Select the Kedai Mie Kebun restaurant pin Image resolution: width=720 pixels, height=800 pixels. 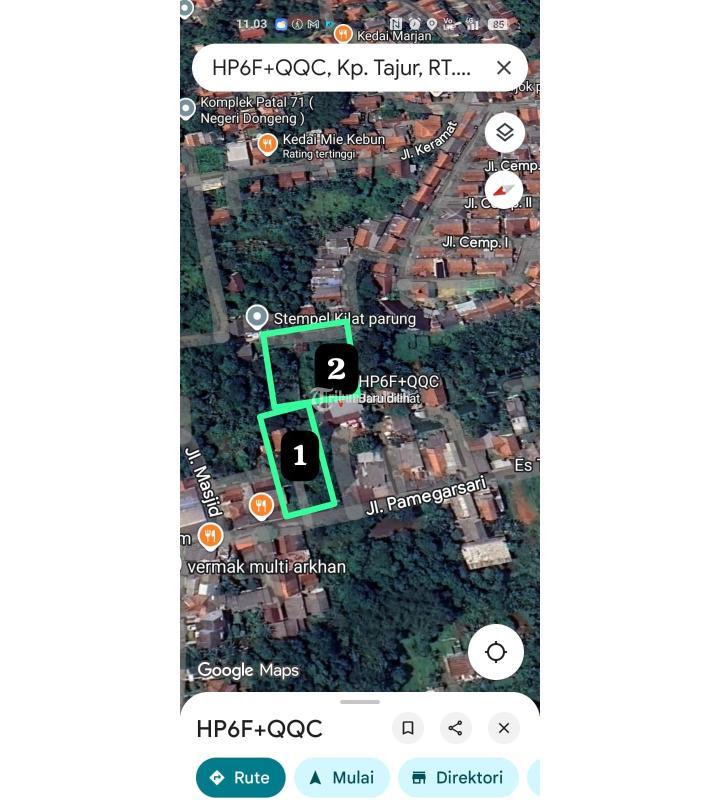click(x=267, y=144)
